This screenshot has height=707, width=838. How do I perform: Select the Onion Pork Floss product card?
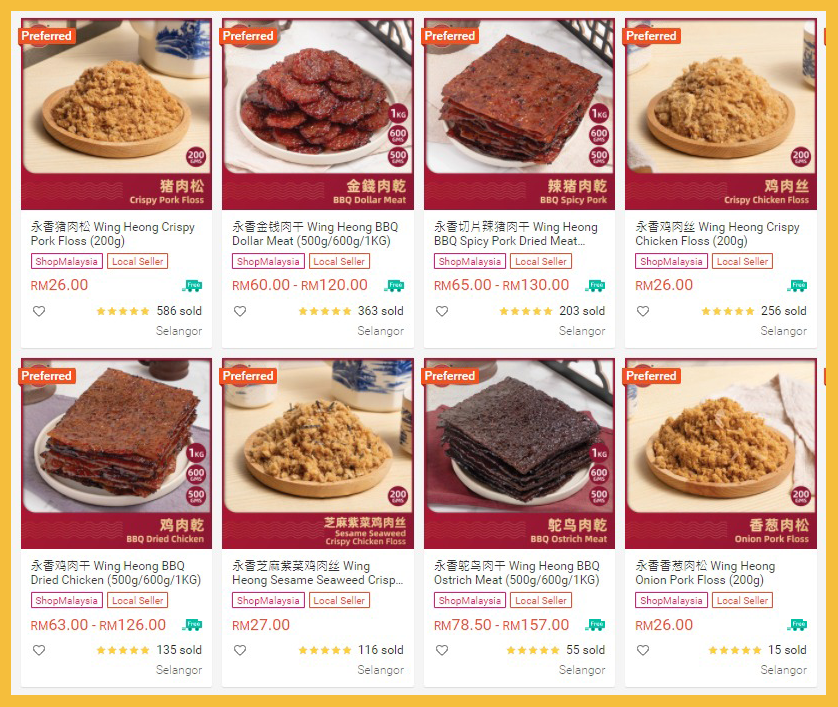tap(720, 453)
